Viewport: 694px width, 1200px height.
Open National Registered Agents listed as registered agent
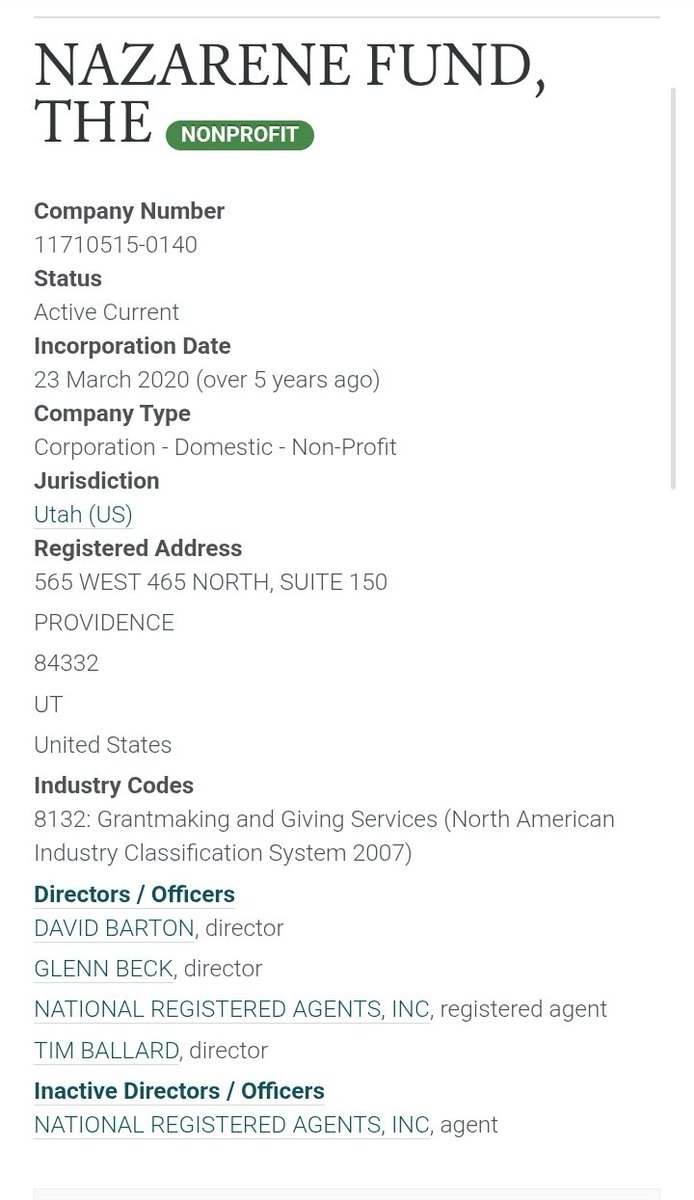231,1009
